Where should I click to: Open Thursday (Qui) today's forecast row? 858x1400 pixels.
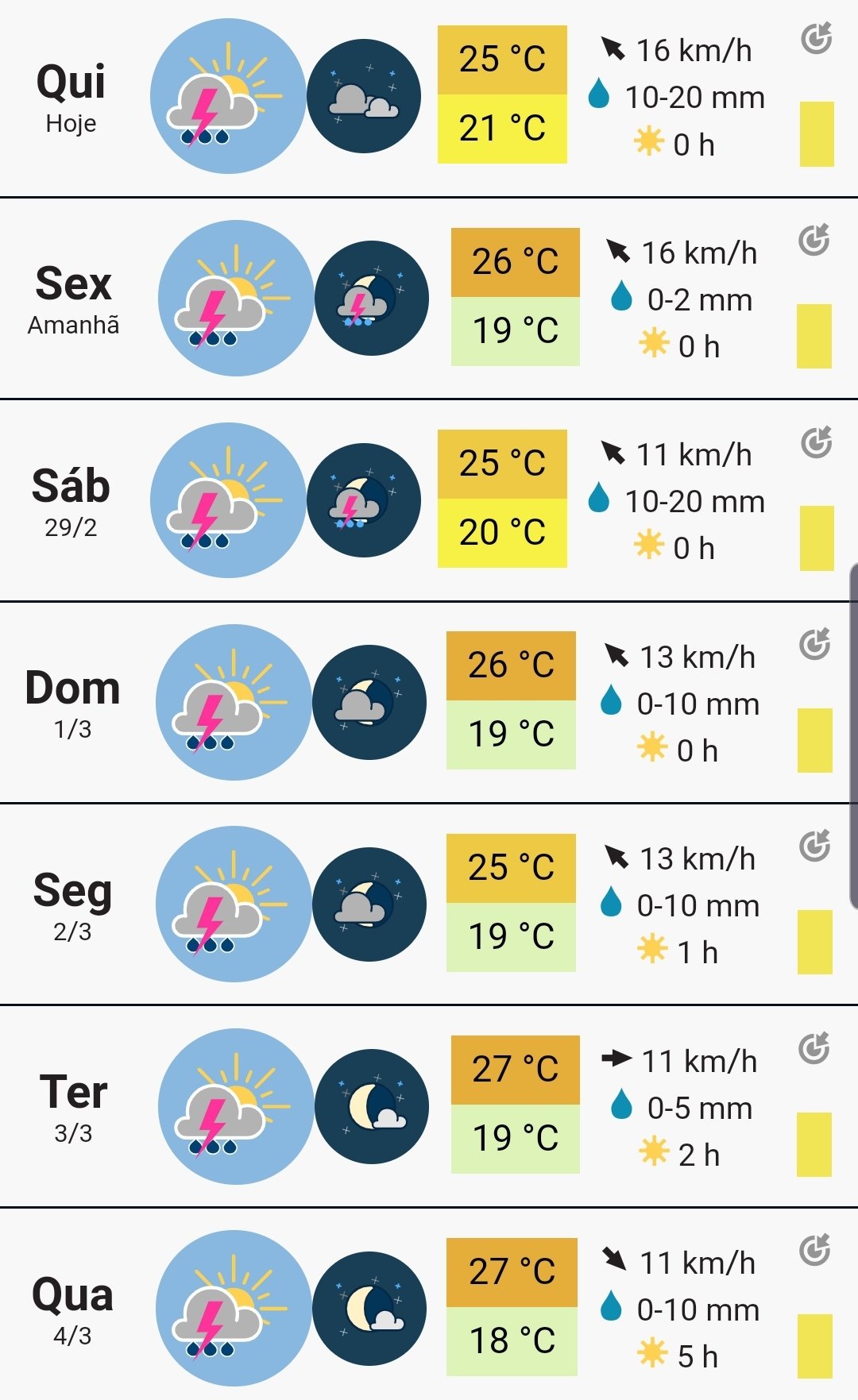[x=429, y=97]
